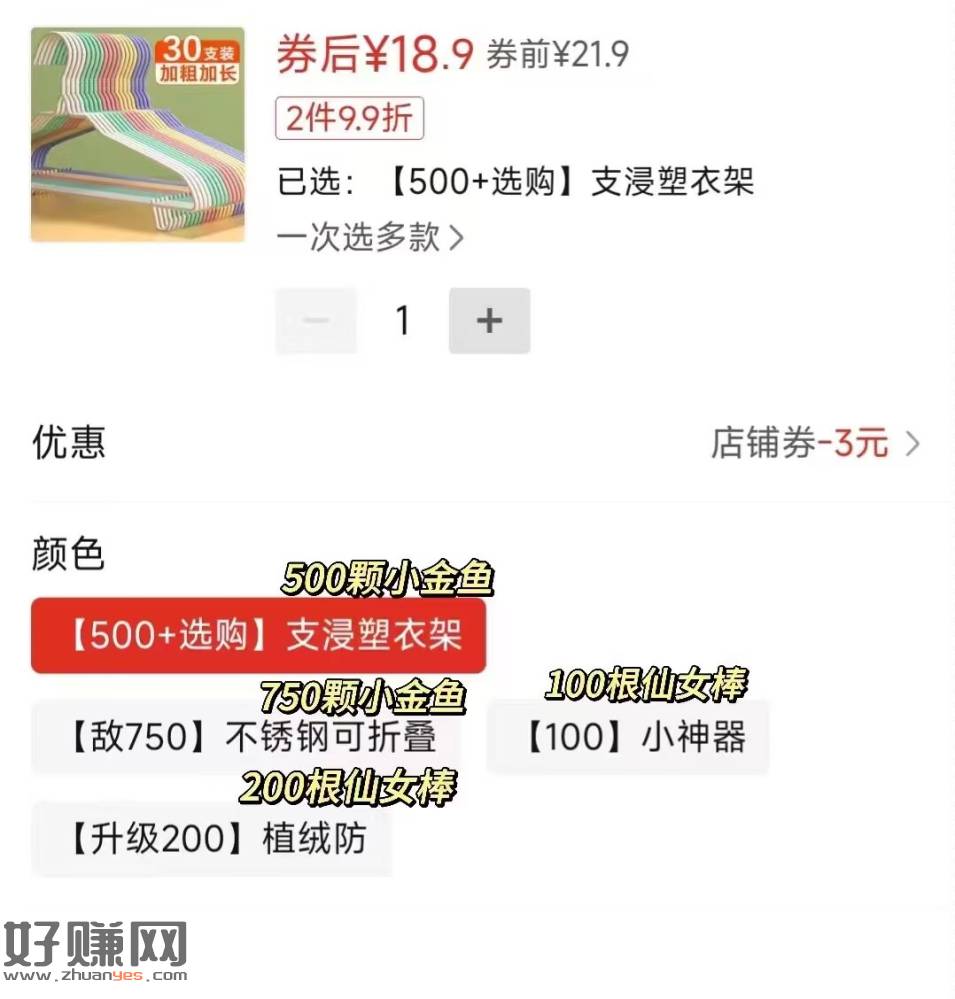Increase quantity with the plus button
955x999 pixels.
coord(489,321)
